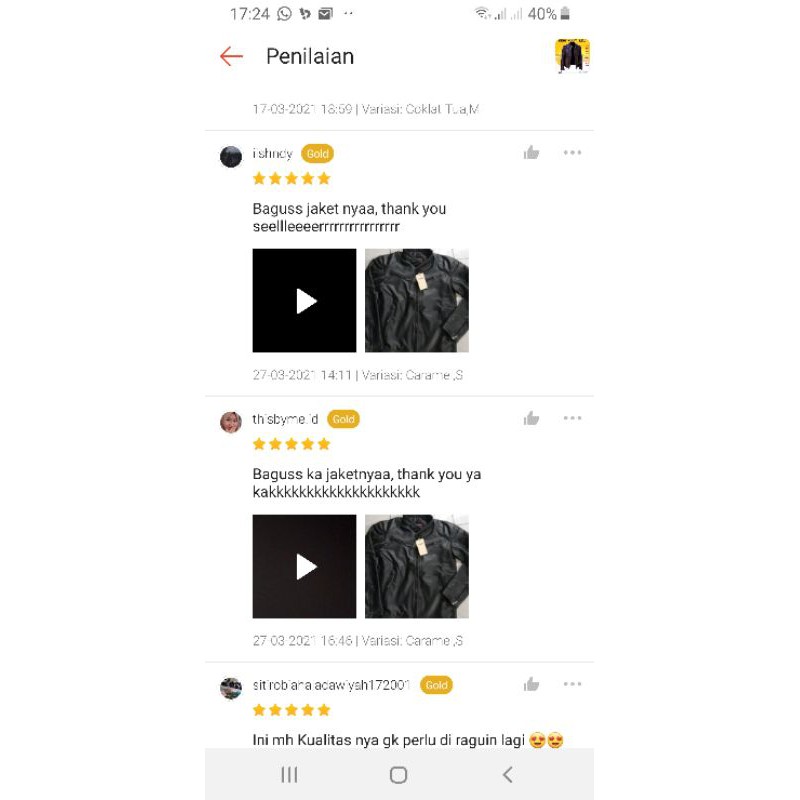The height and width of the screenshot is (800, 800).
Task: Open the product thumbnail in the header
Action: coord(572,56)
